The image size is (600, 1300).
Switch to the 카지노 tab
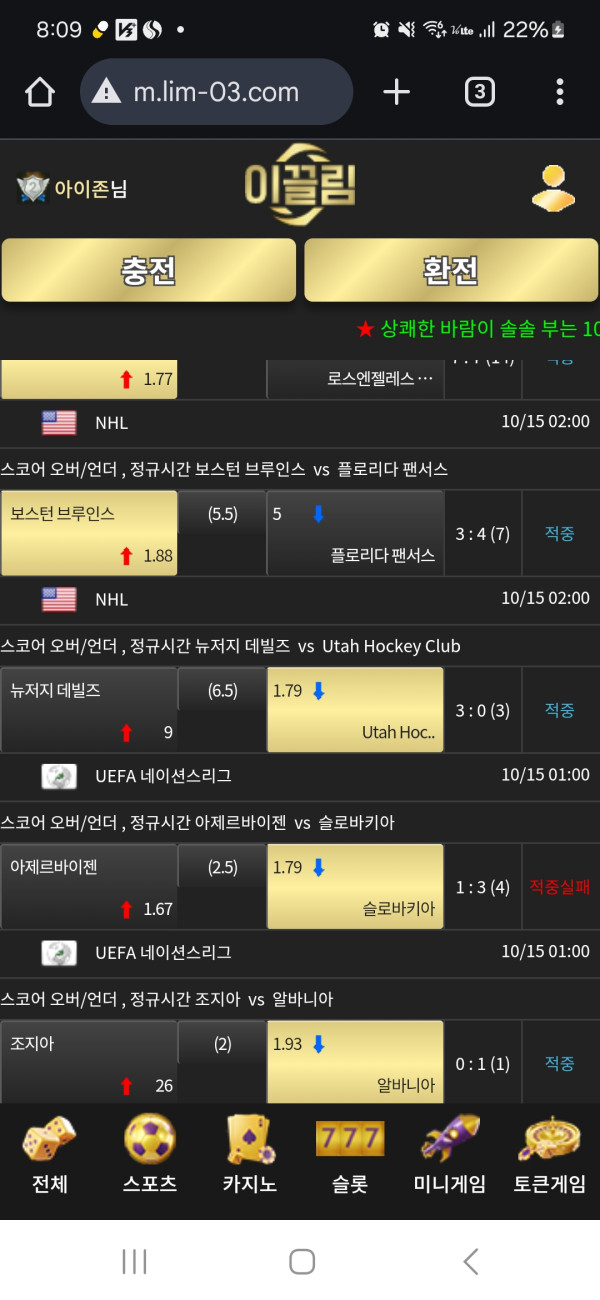[250, 1156]
